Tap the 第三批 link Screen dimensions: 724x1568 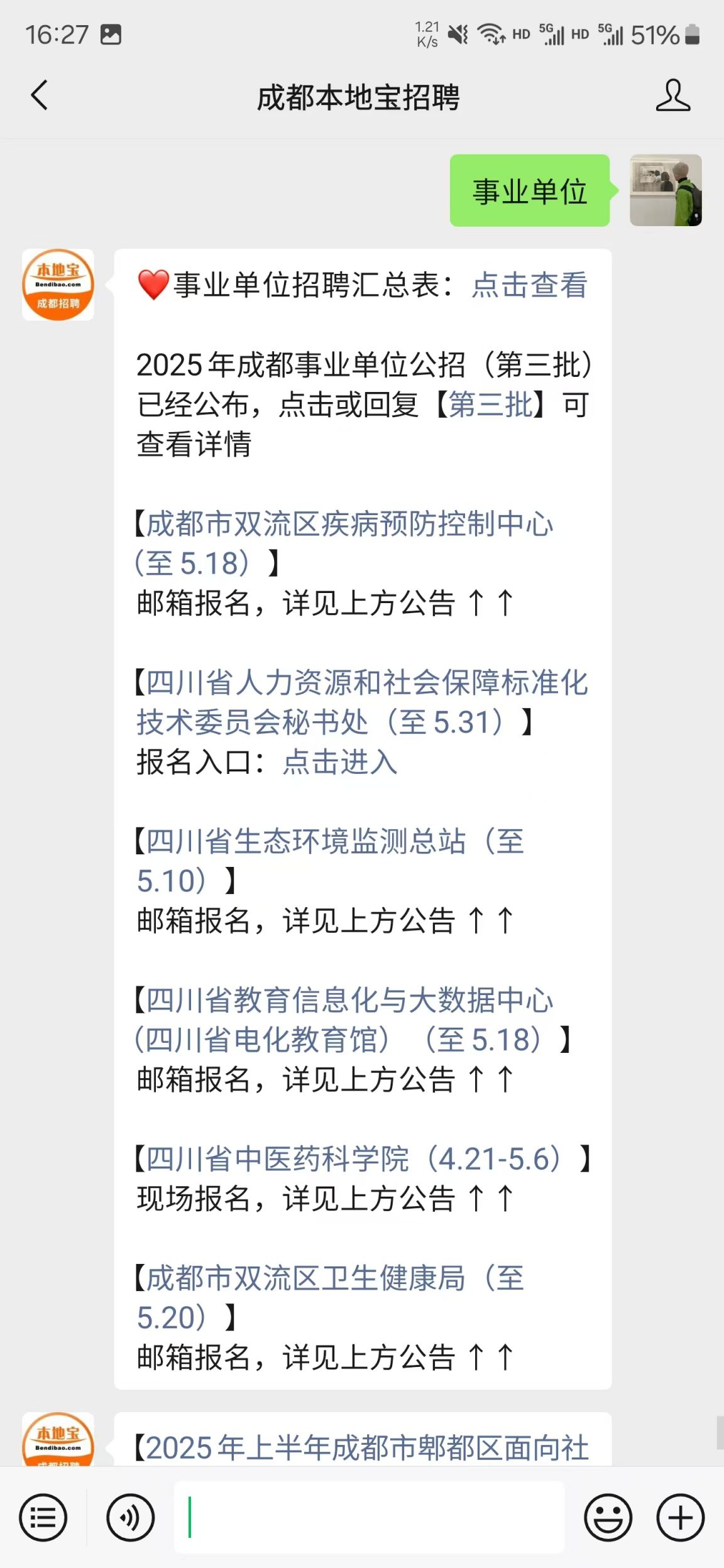[x=490, y=404]
